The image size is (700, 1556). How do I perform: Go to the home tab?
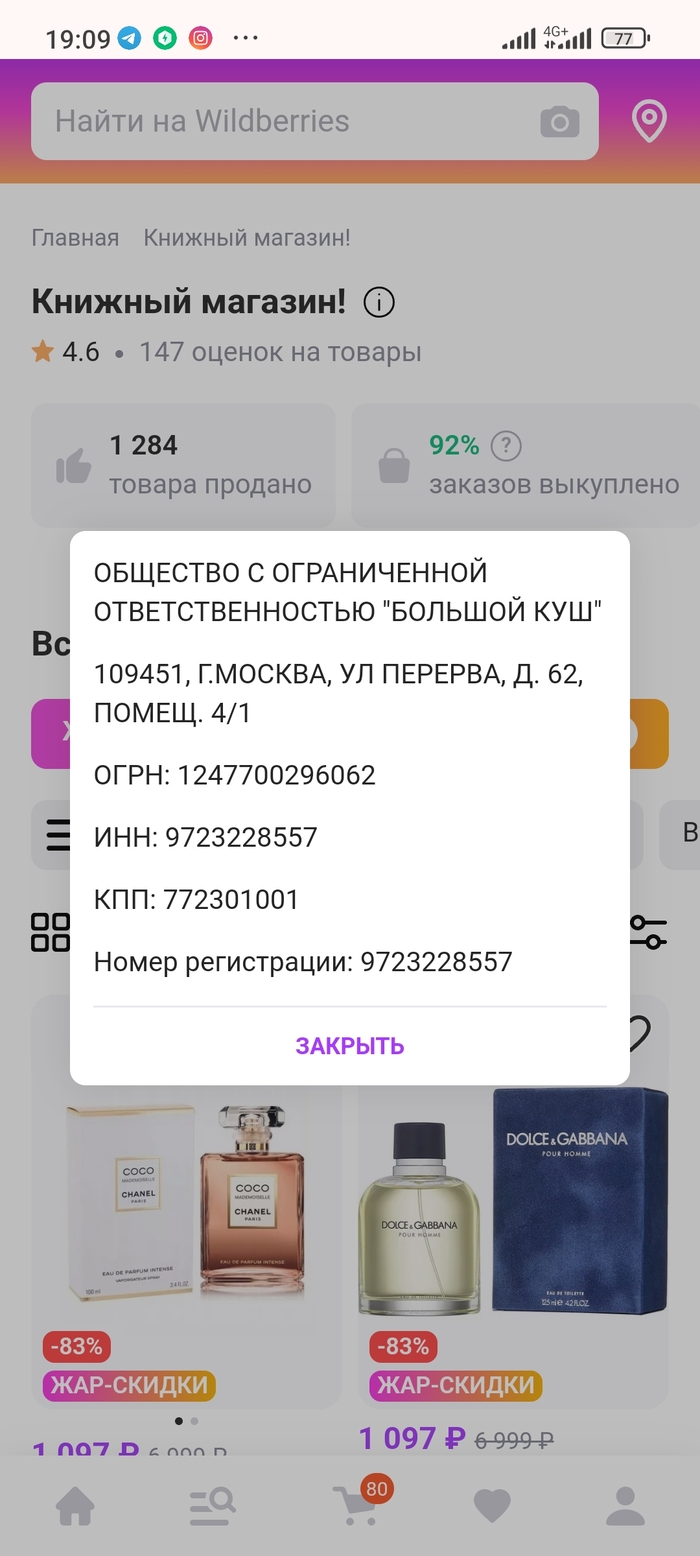coord(75,1505)
